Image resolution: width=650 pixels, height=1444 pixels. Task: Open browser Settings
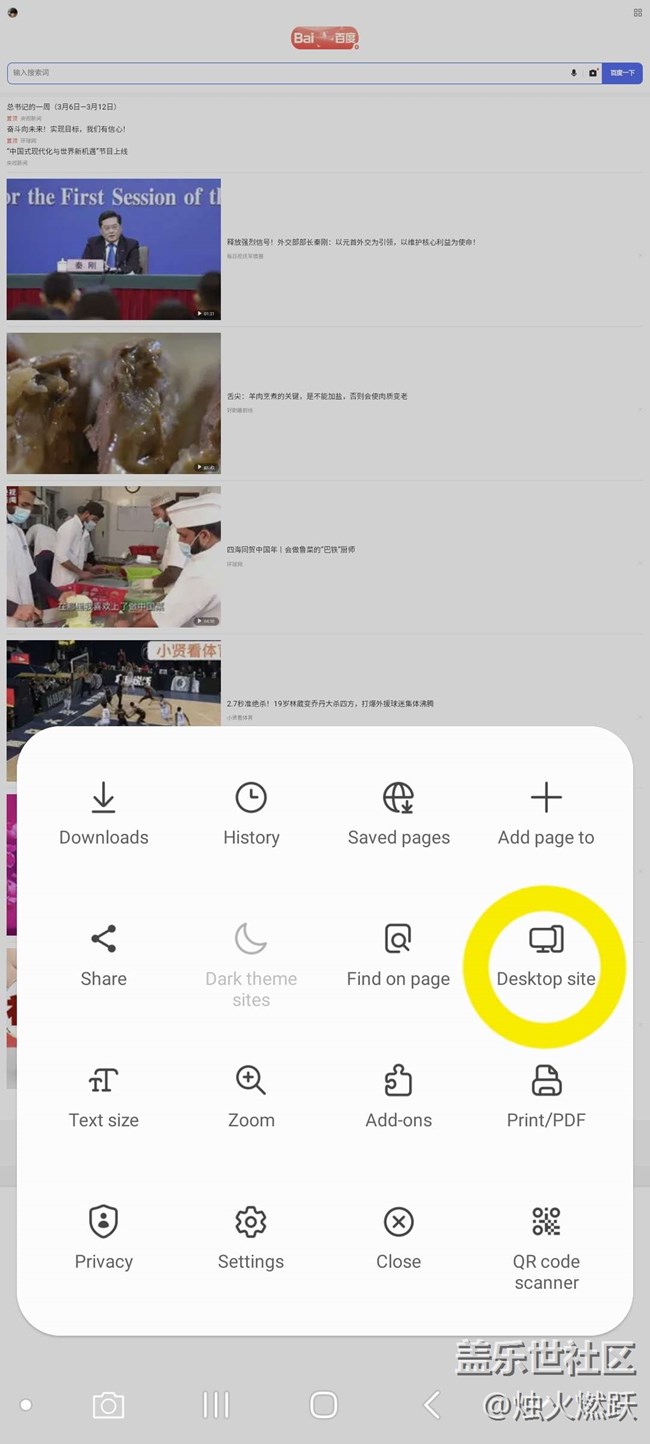tap(251, 1237)
